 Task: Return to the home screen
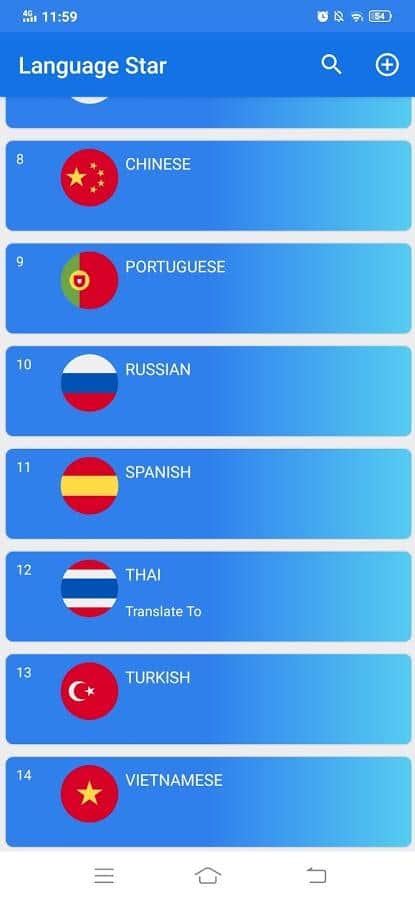click(x=208, y=875)
